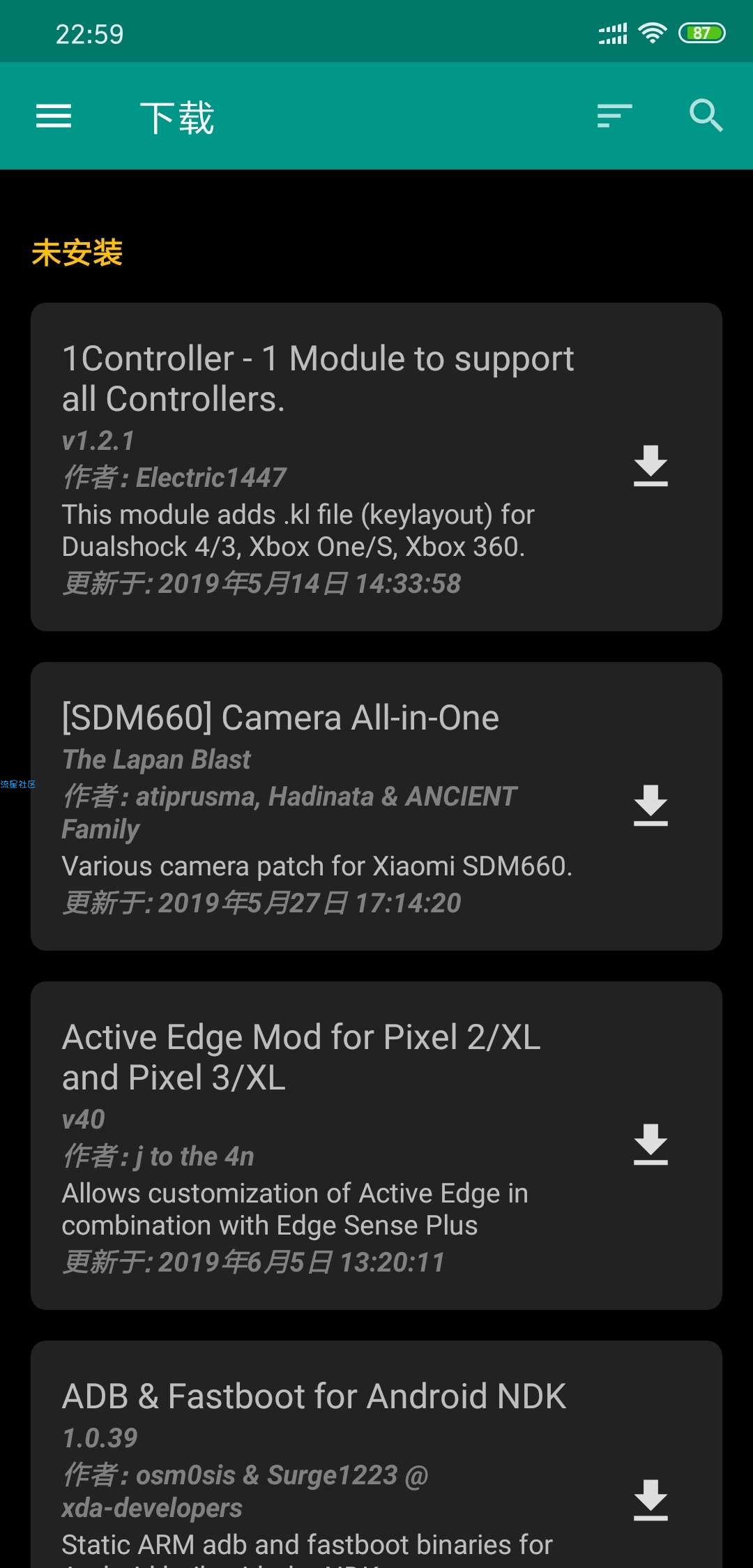Viewport: 753px width, 1568px height.
Task: Open the Active Edge Mod card
Action: click(x=376, y=1145)
